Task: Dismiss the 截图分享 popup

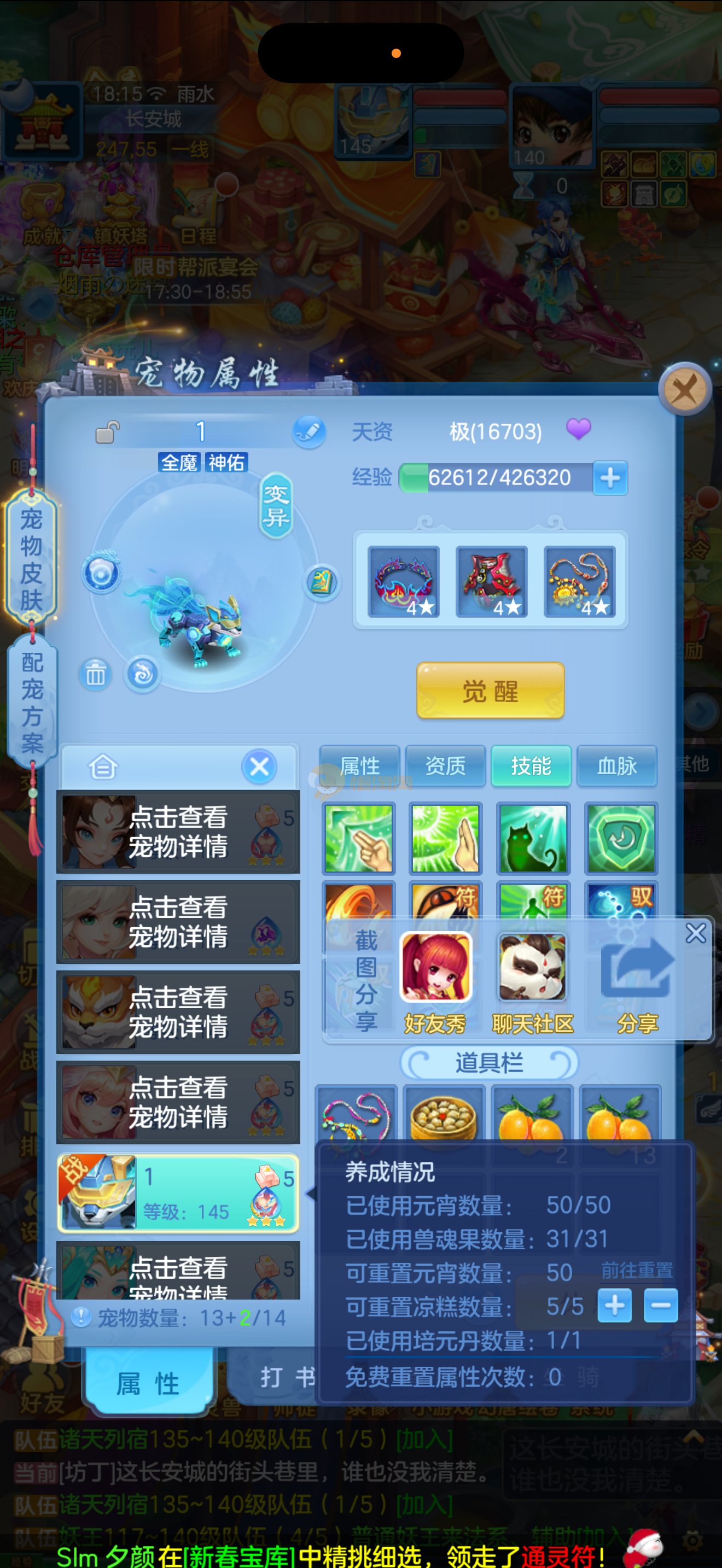Action: [695, 934]
